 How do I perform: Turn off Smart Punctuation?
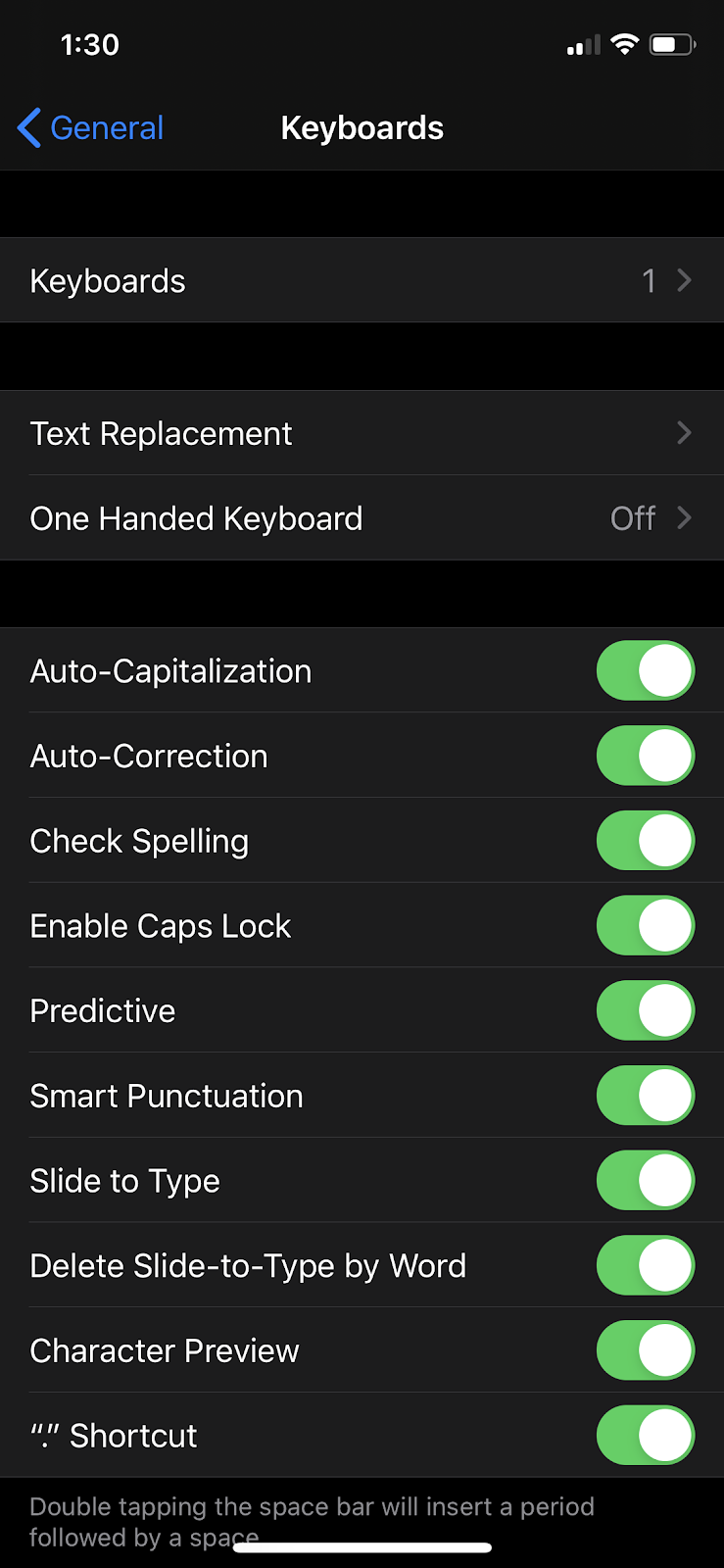pyautogui.click(x=646, y=1096)
